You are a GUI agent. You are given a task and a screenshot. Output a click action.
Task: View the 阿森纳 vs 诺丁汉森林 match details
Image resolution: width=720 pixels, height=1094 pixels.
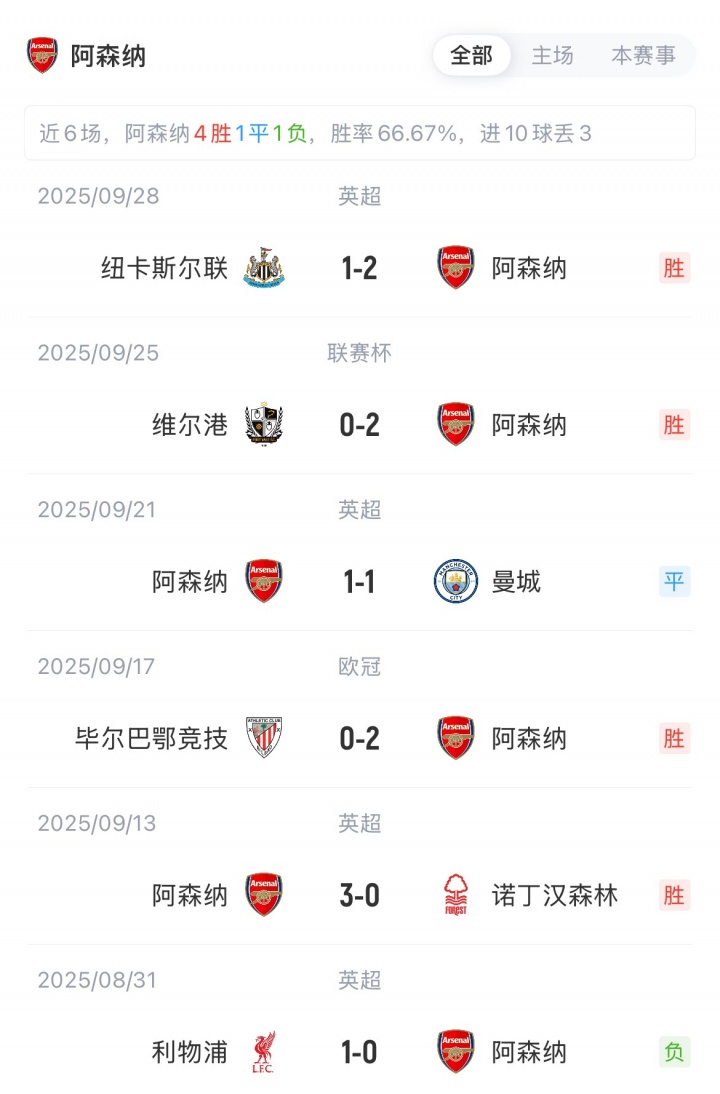click(359, 895)
